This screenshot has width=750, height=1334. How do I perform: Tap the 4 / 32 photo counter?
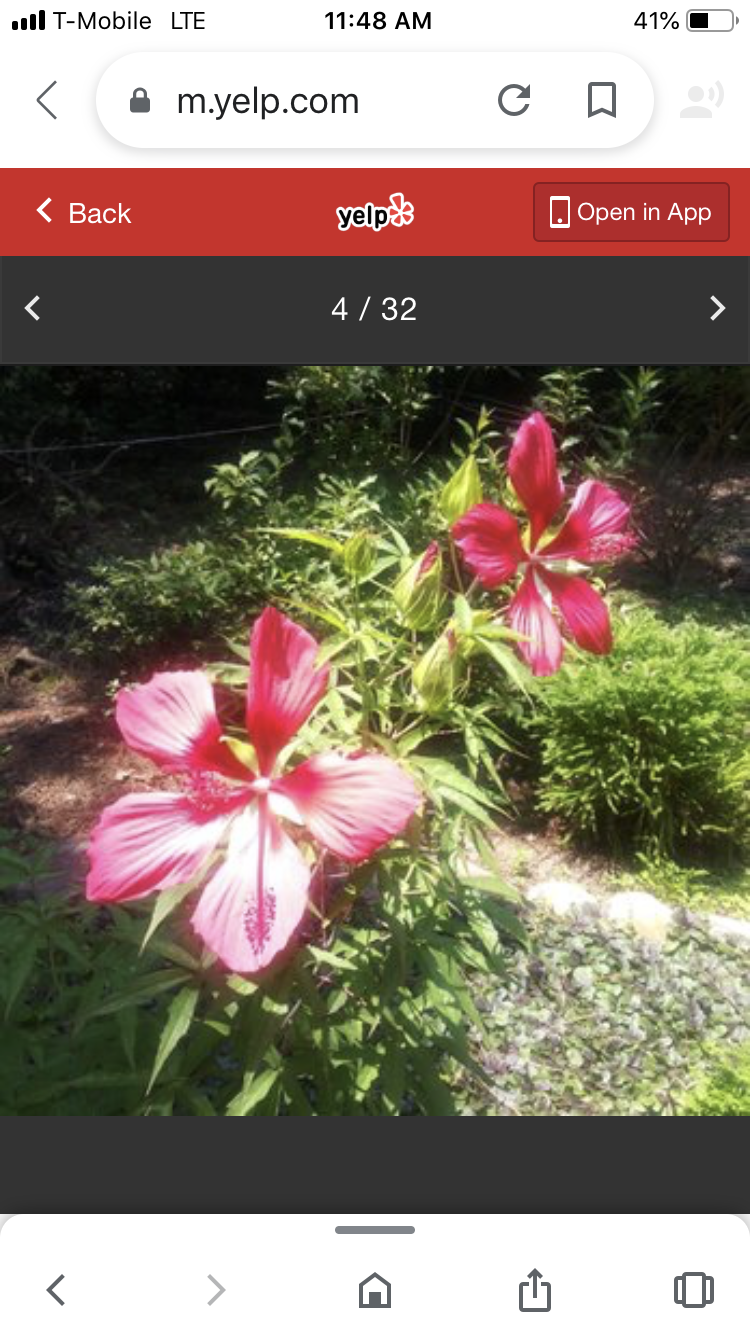(374, 308)
